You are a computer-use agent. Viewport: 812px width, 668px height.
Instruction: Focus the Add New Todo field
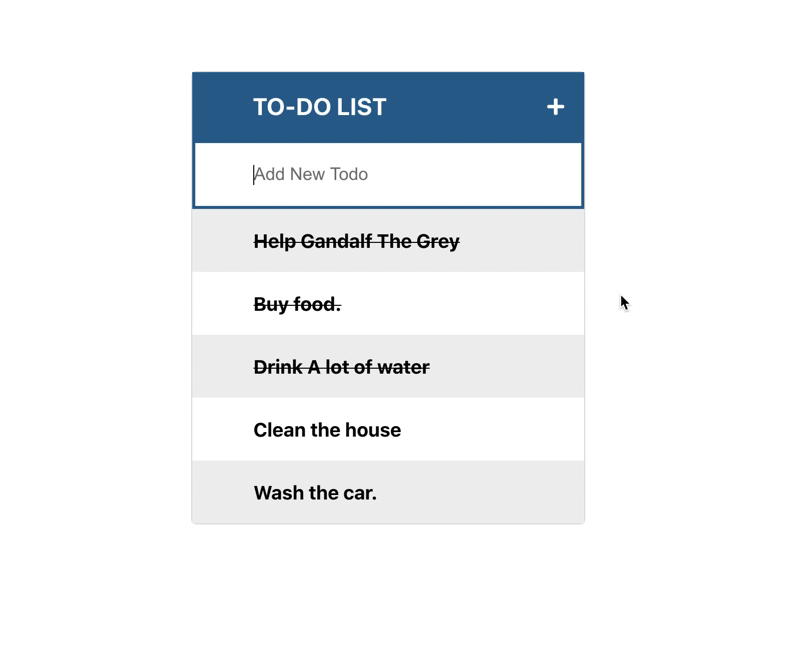[x=388, y=175]
